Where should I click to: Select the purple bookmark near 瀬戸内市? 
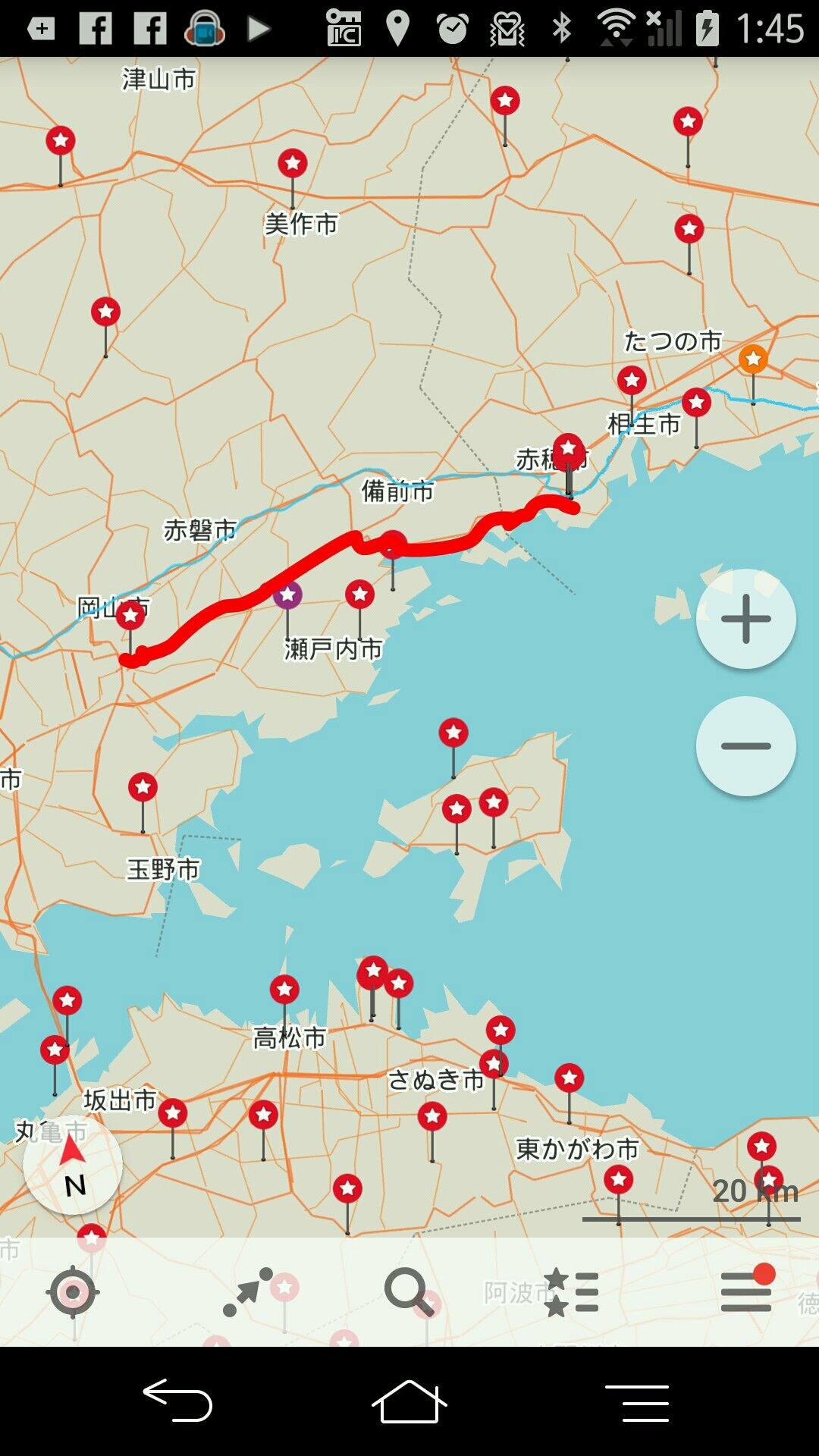coord(287,595)
